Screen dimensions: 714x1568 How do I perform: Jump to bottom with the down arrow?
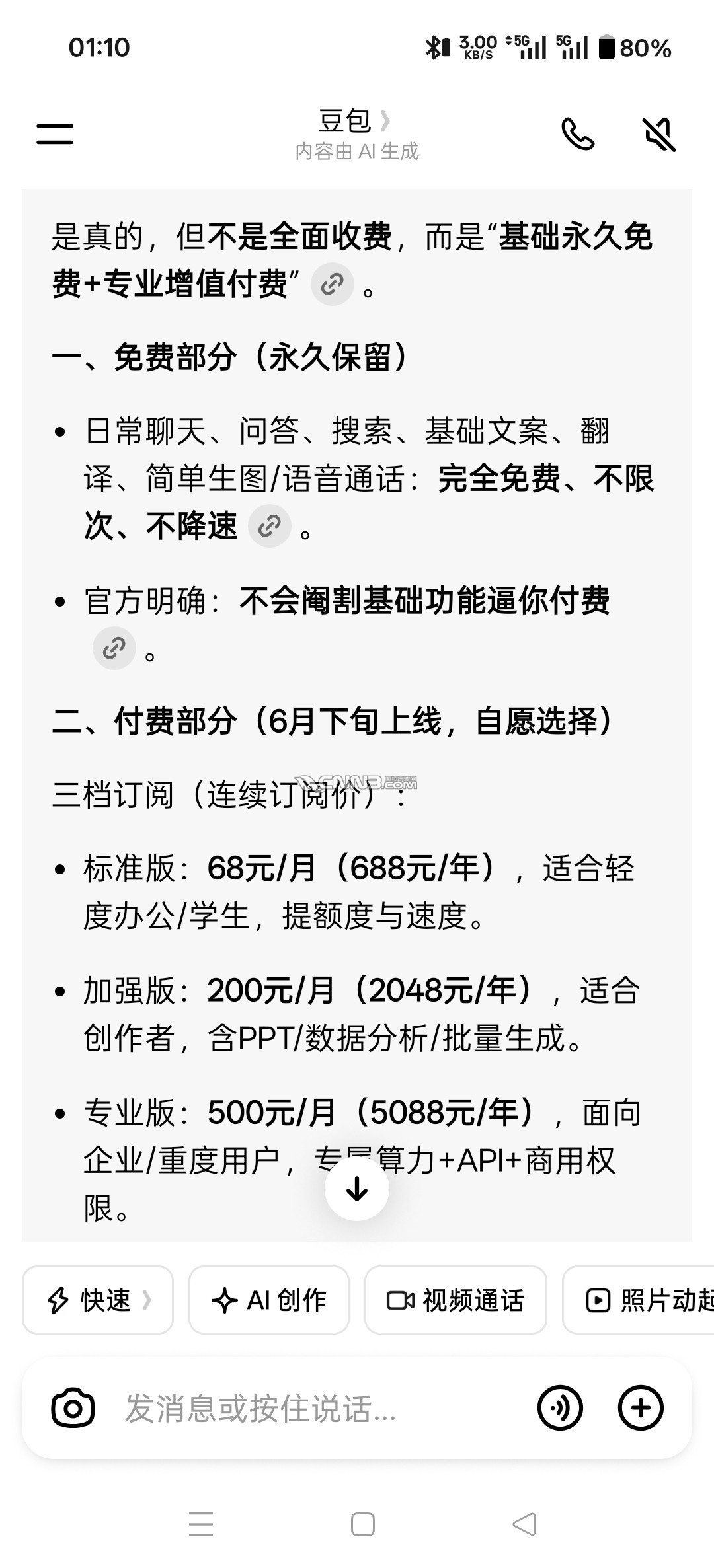pos(357,1189)
